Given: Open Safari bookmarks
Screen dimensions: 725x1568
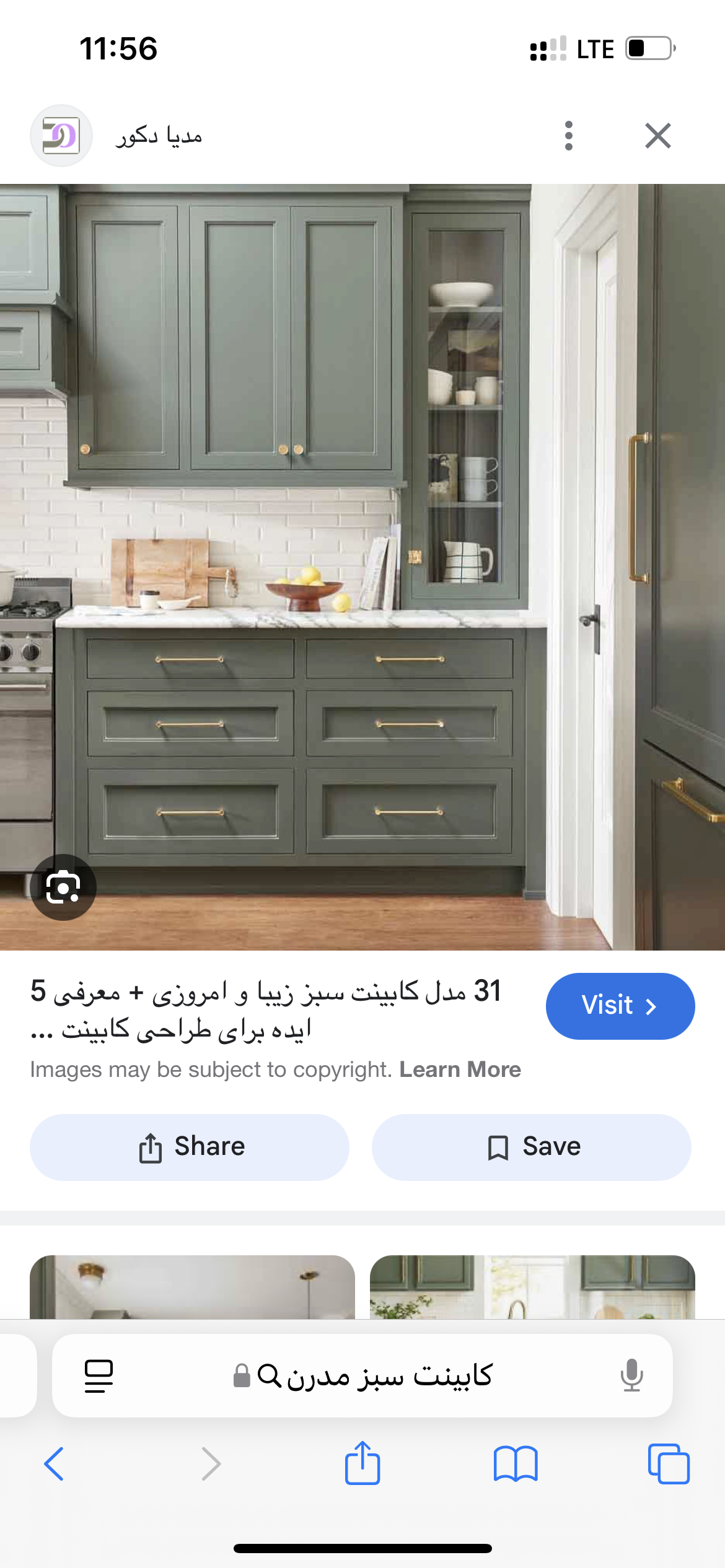Looking at the screenshot, I should coord(516,1464).
